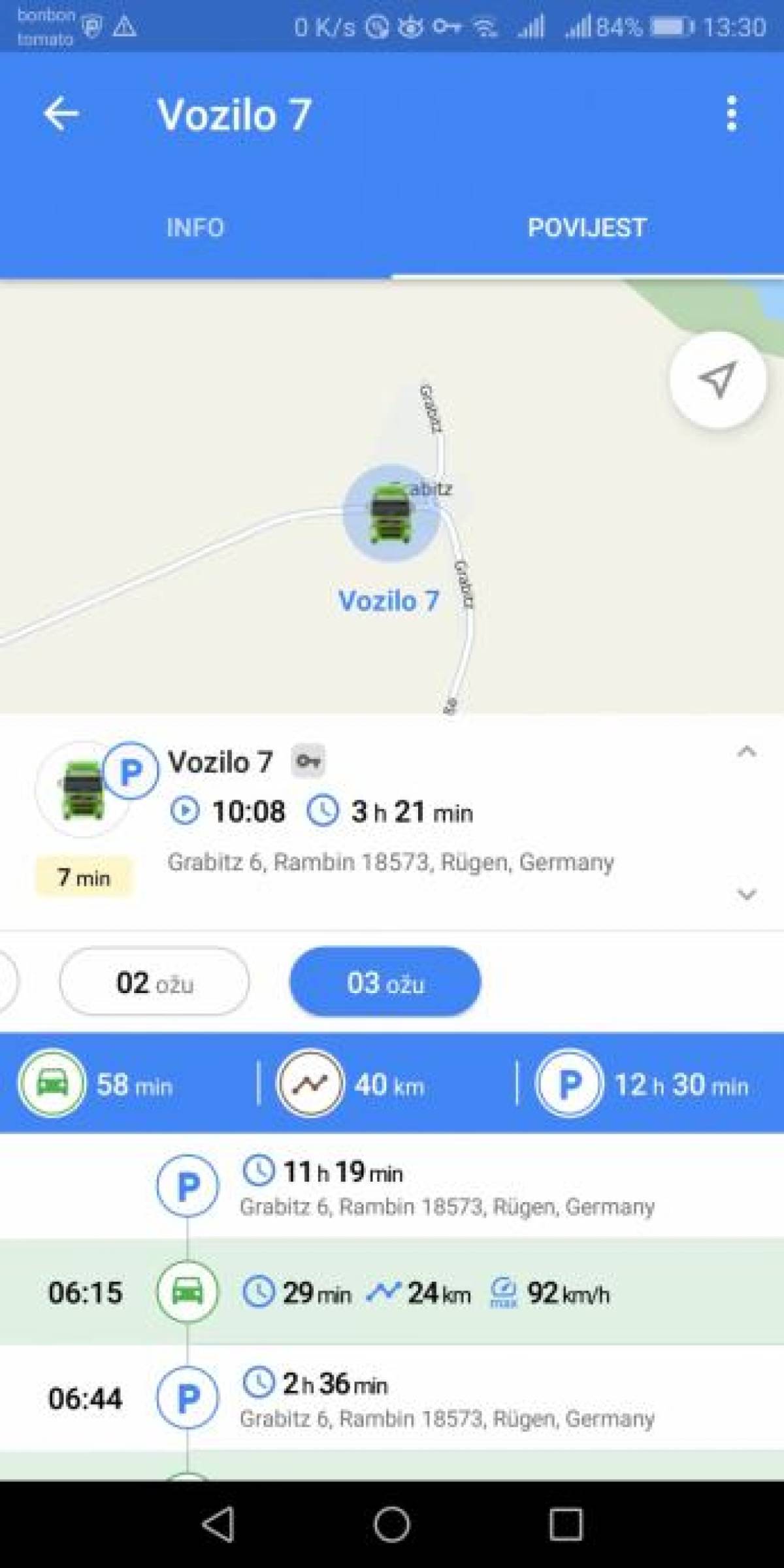
Task: Expand panel with the down chevron
Action: pyautogui.click(x=746, y=894)
